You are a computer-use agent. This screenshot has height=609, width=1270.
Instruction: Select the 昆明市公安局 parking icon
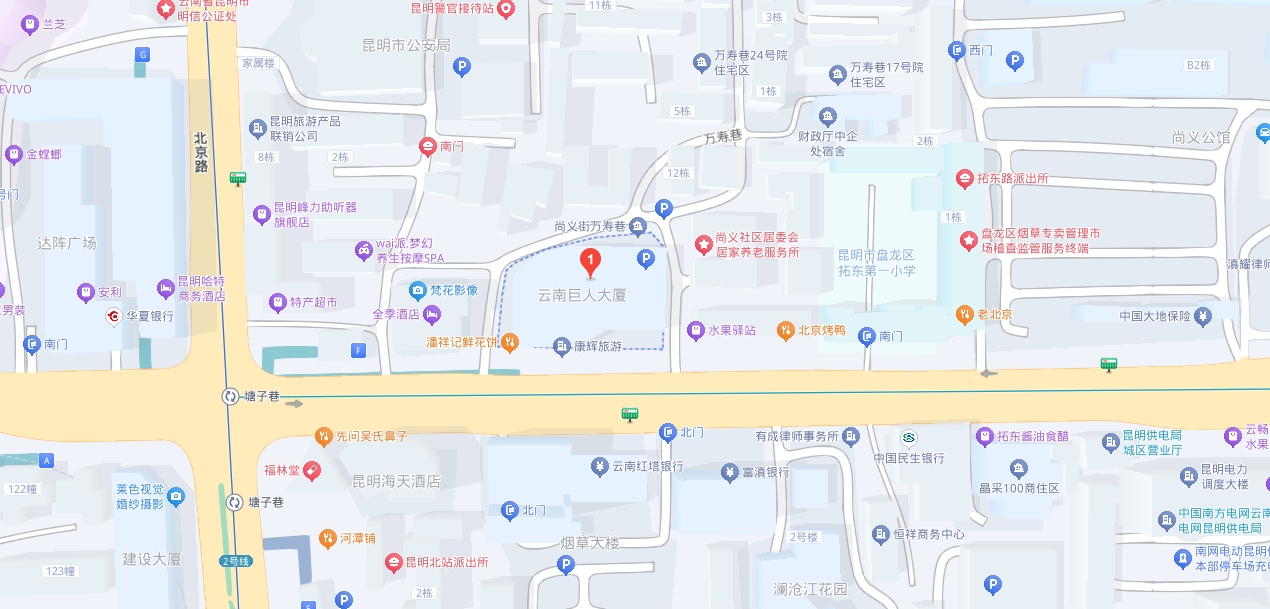[461, 67]
